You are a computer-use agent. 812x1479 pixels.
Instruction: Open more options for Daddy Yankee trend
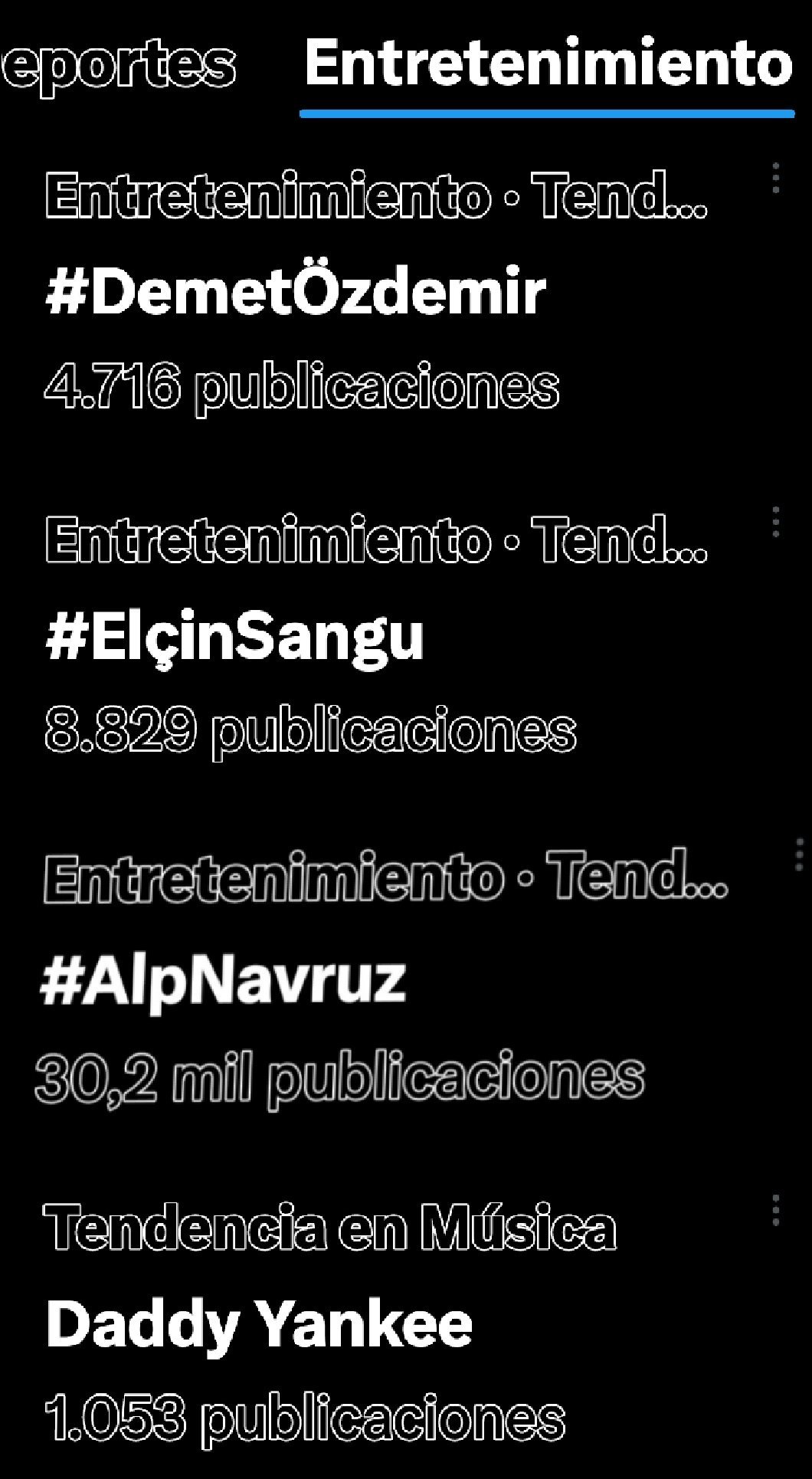pos(776,1210)
